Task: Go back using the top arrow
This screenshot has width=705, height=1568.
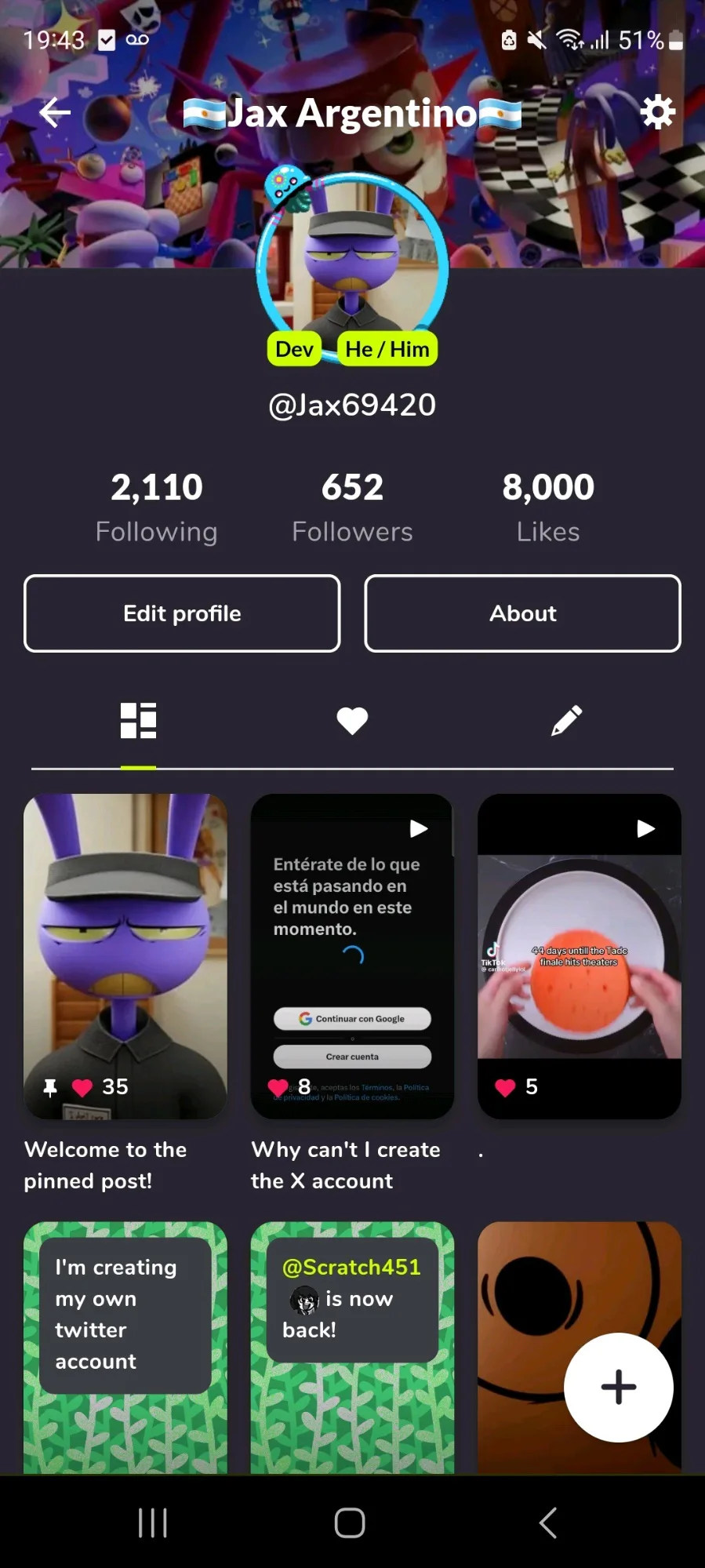Action: (x=55, y=113)
